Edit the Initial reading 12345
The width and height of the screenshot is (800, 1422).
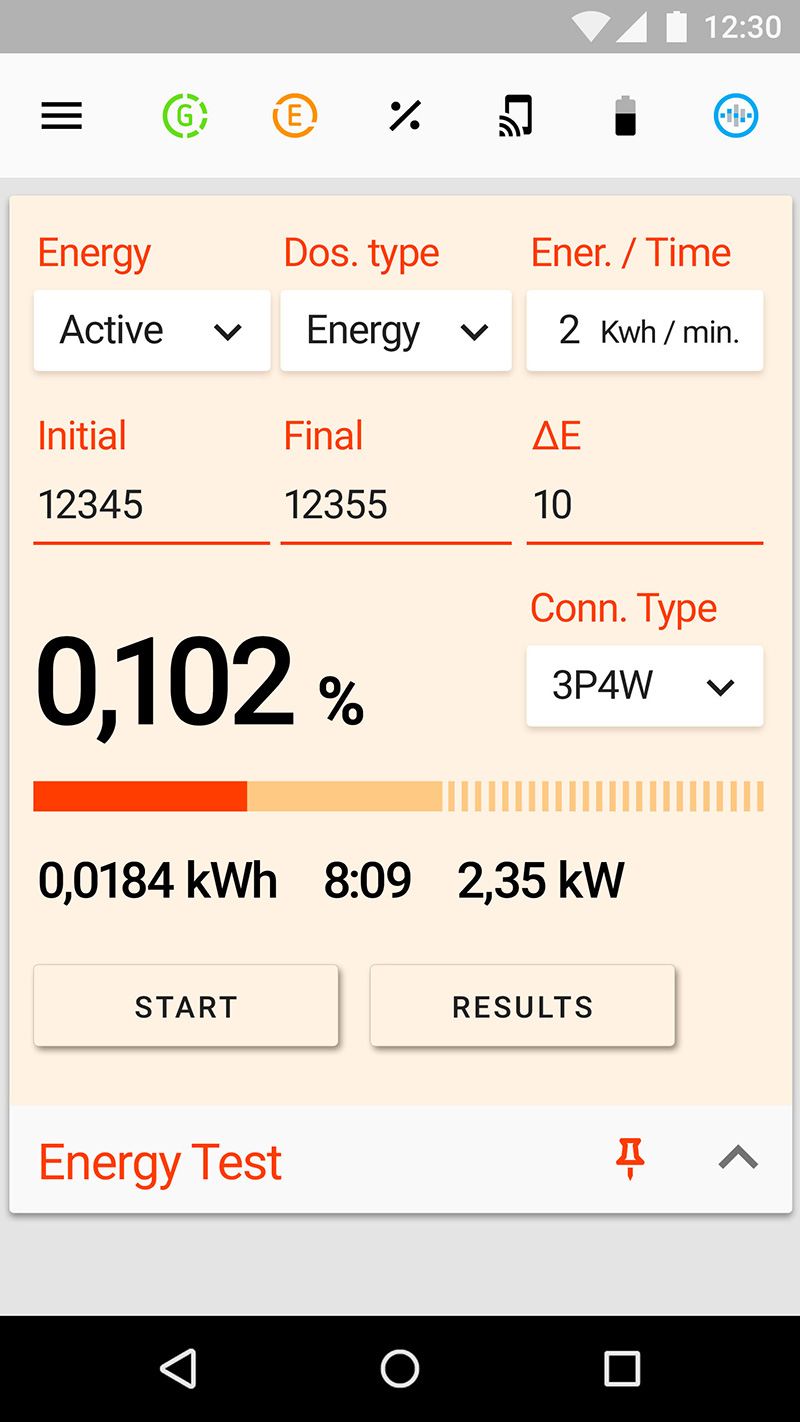pyautogui.click(x=152, y=505)
